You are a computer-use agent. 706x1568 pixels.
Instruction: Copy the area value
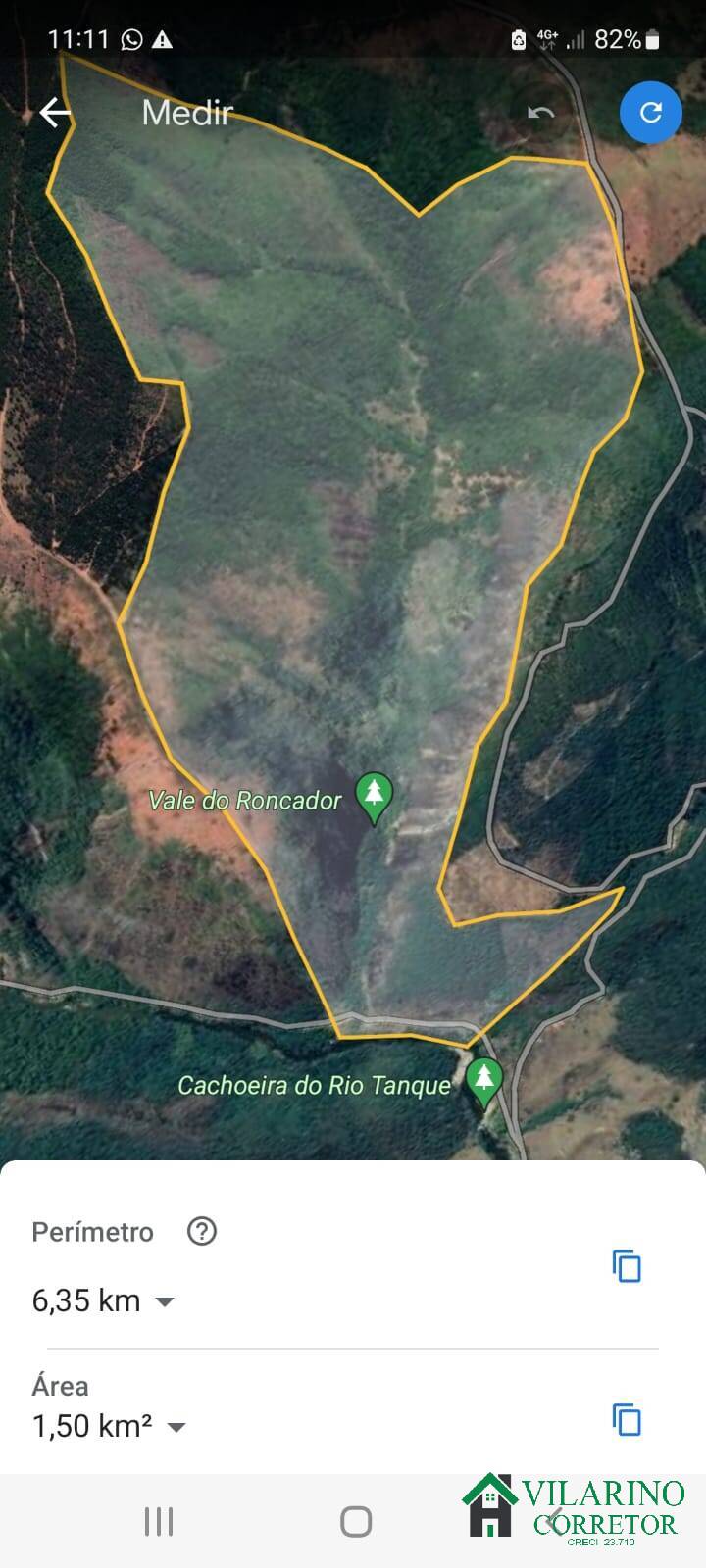(627, 1419)
